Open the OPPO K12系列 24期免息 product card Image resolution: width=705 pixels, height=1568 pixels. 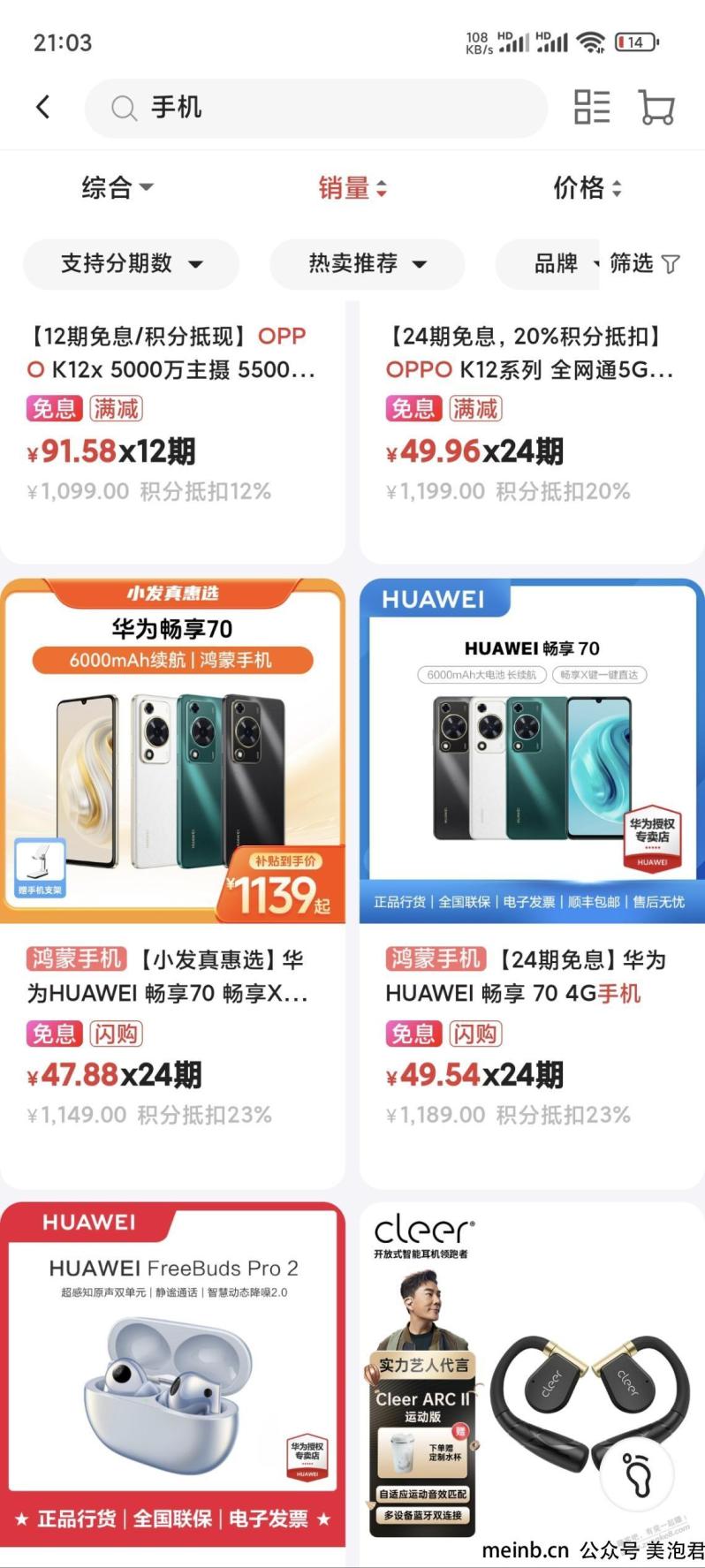(x=530, y=415)
